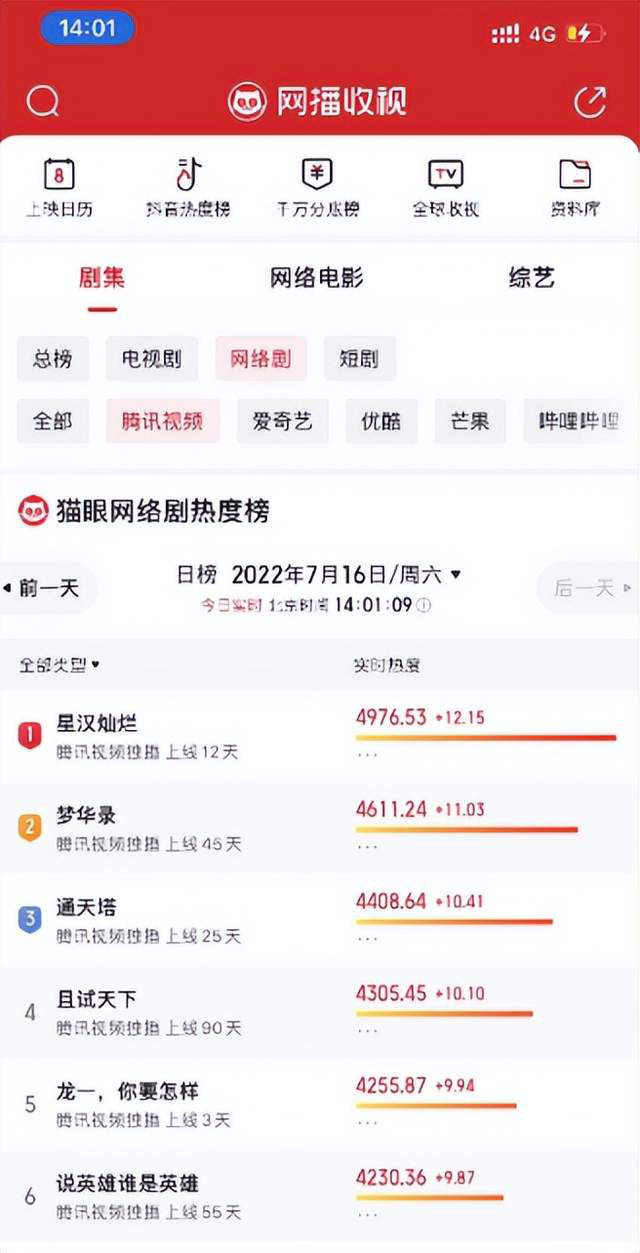Image resolution: width=640 pixels, height=1253 pixels.
Task: Open 资料库 library shortcut
Action: (x=575, y=188)
